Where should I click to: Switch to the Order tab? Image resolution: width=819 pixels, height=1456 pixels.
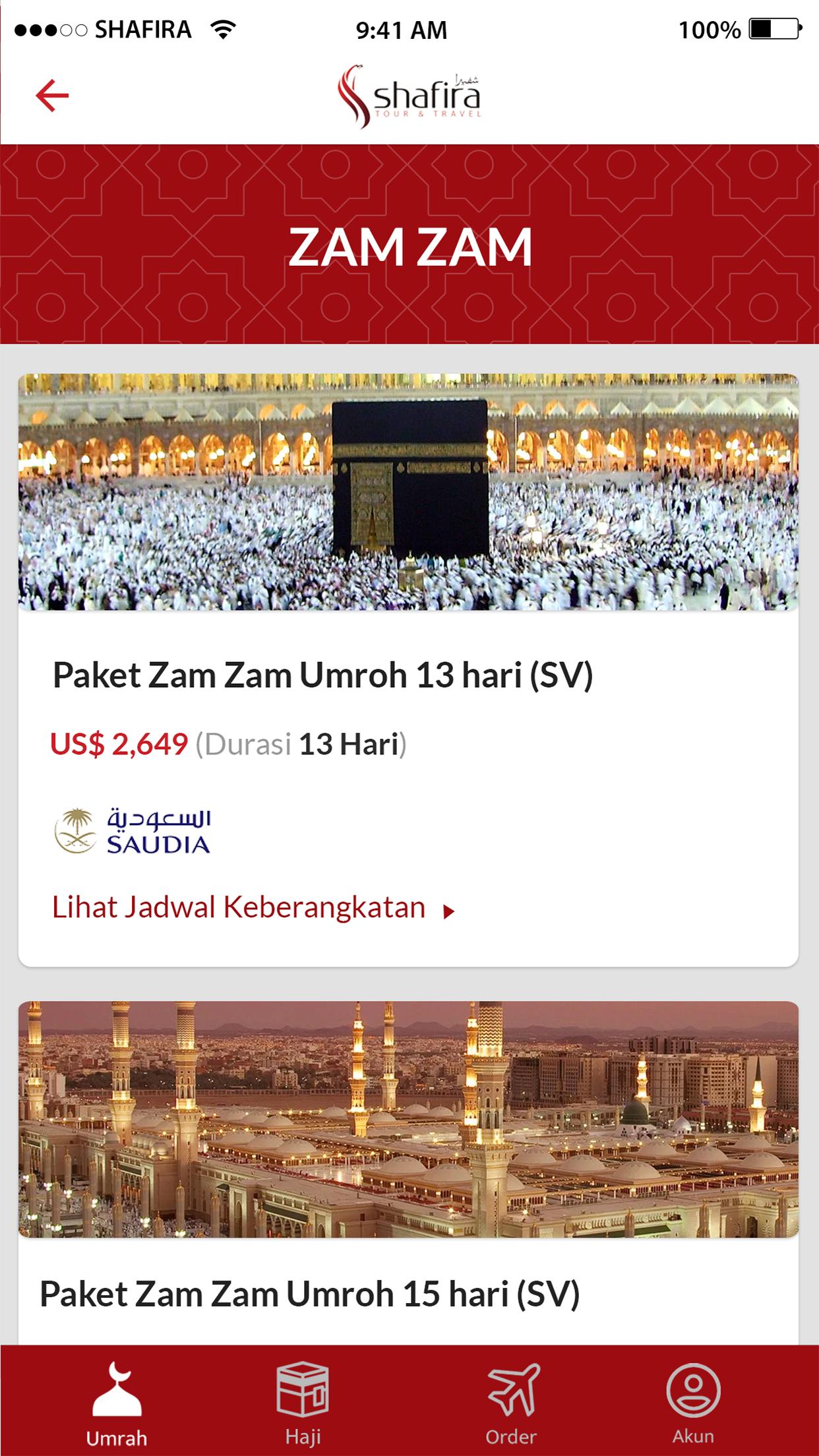coord(511,1403)
